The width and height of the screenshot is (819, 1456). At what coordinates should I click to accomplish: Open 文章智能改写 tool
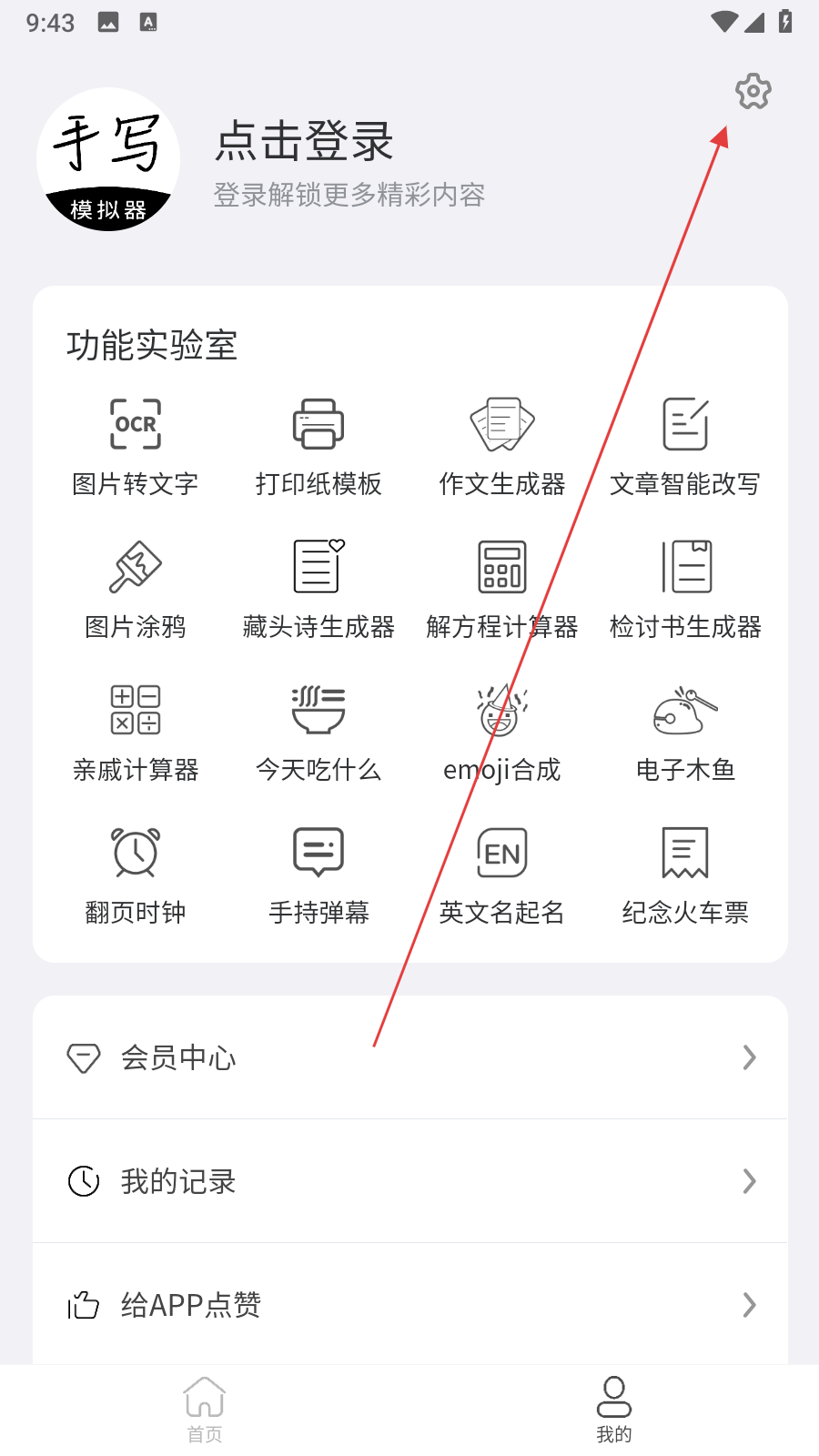[x=685, y=446]
